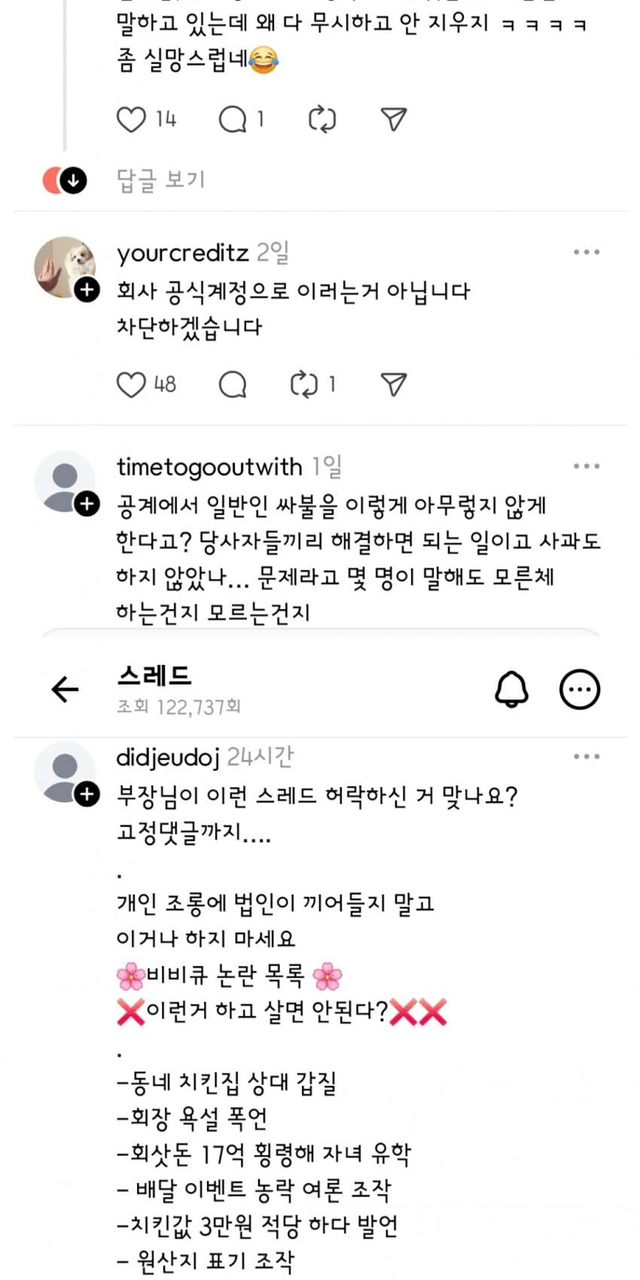This screenshot has height=1280, width=640.
Task: Share the reply with 14 likes
Action: (394, 120)
